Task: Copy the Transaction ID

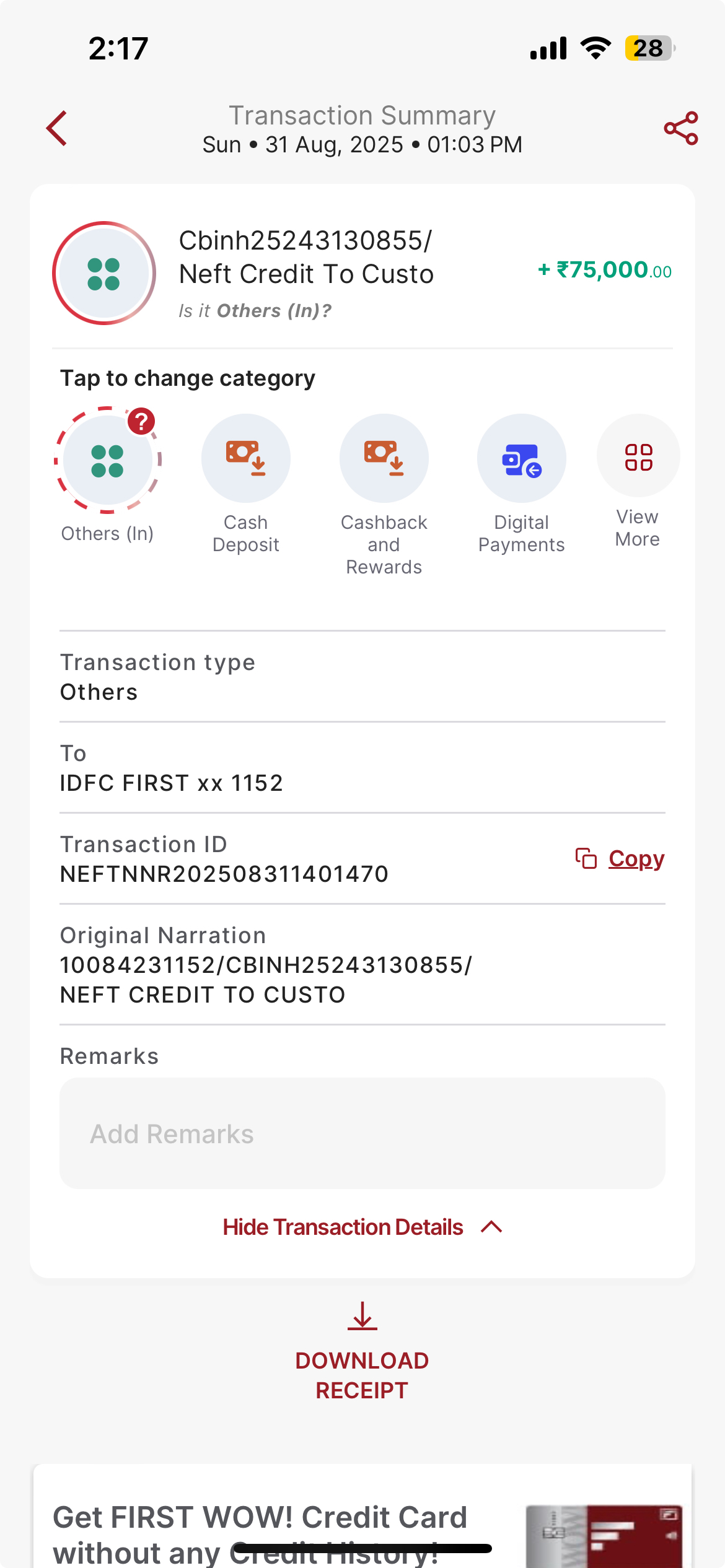Action: (620, 859)
